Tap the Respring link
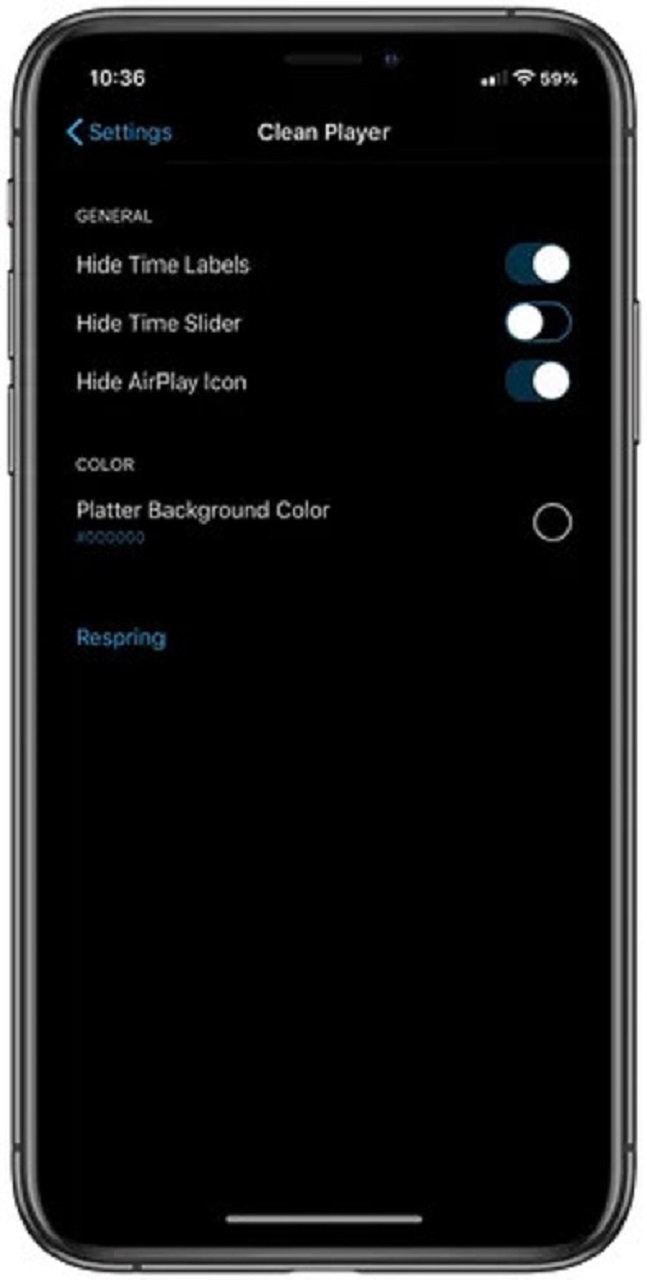The image size is (647, 1280). (121, 638)
